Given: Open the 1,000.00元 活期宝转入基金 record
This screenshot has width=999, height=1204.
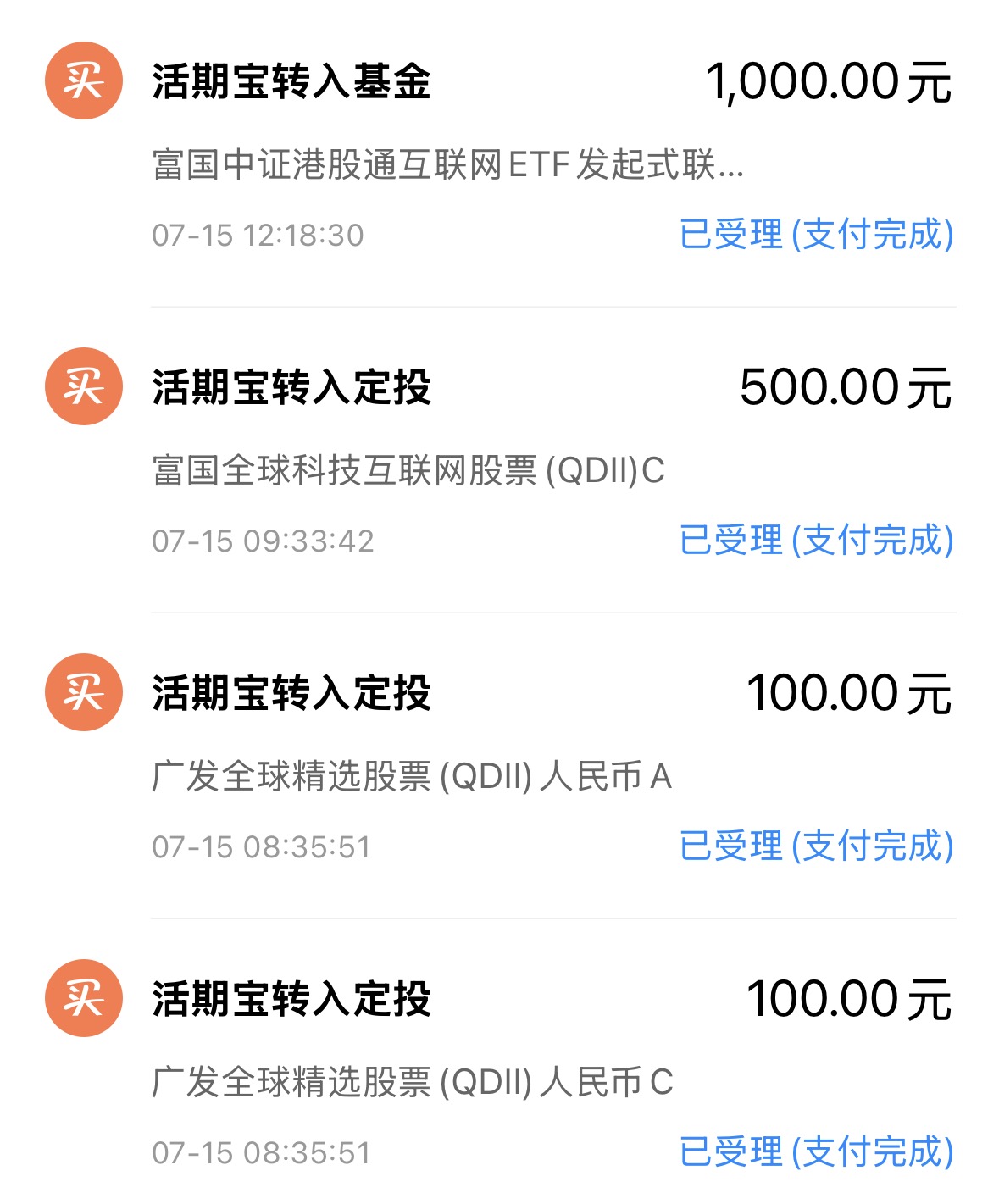Looking at the screenshot, I should [x=499, y=154].
